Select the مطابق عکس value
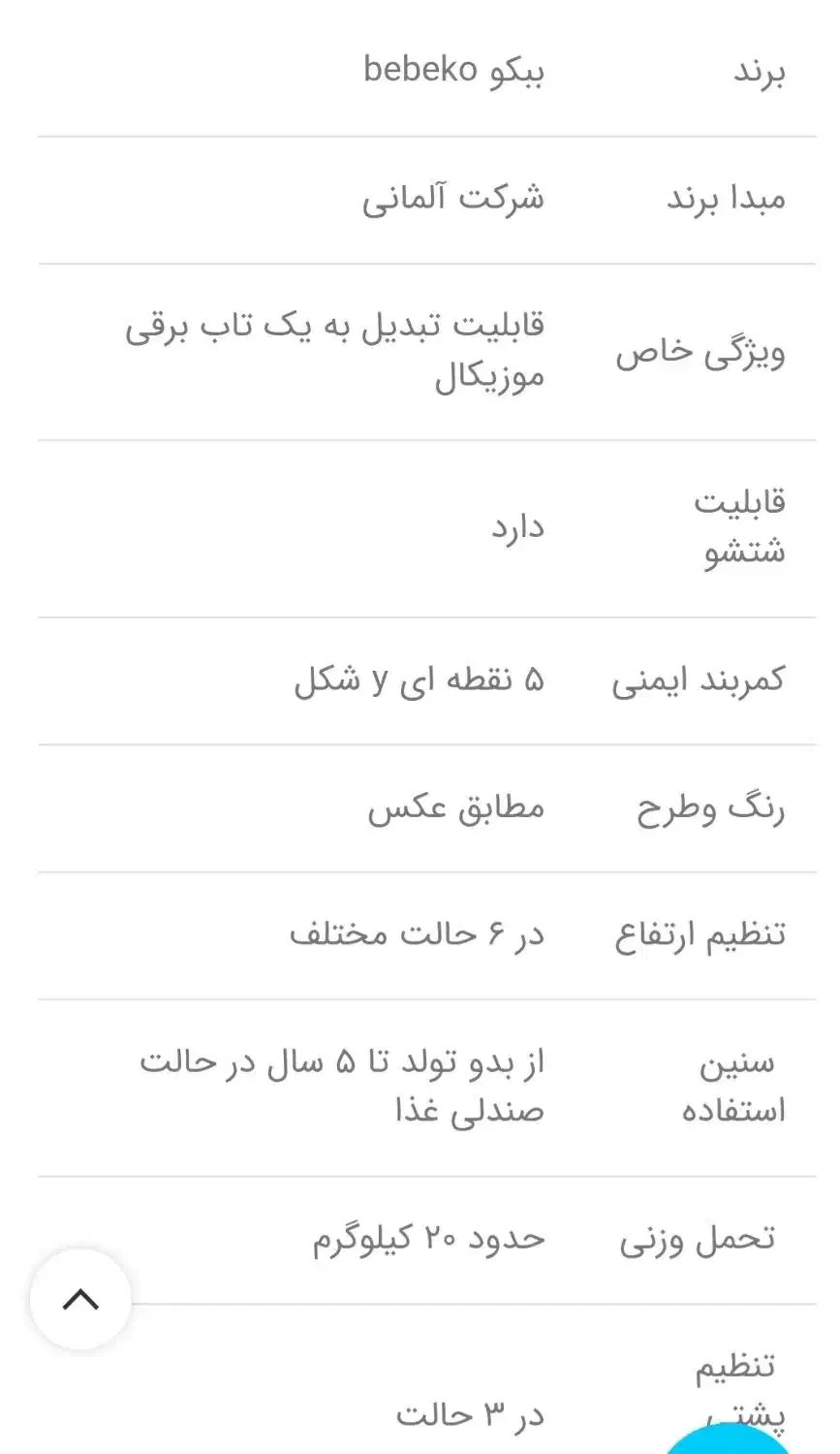The width and height of the screenshot is (840, 1454). pos(456,806)
